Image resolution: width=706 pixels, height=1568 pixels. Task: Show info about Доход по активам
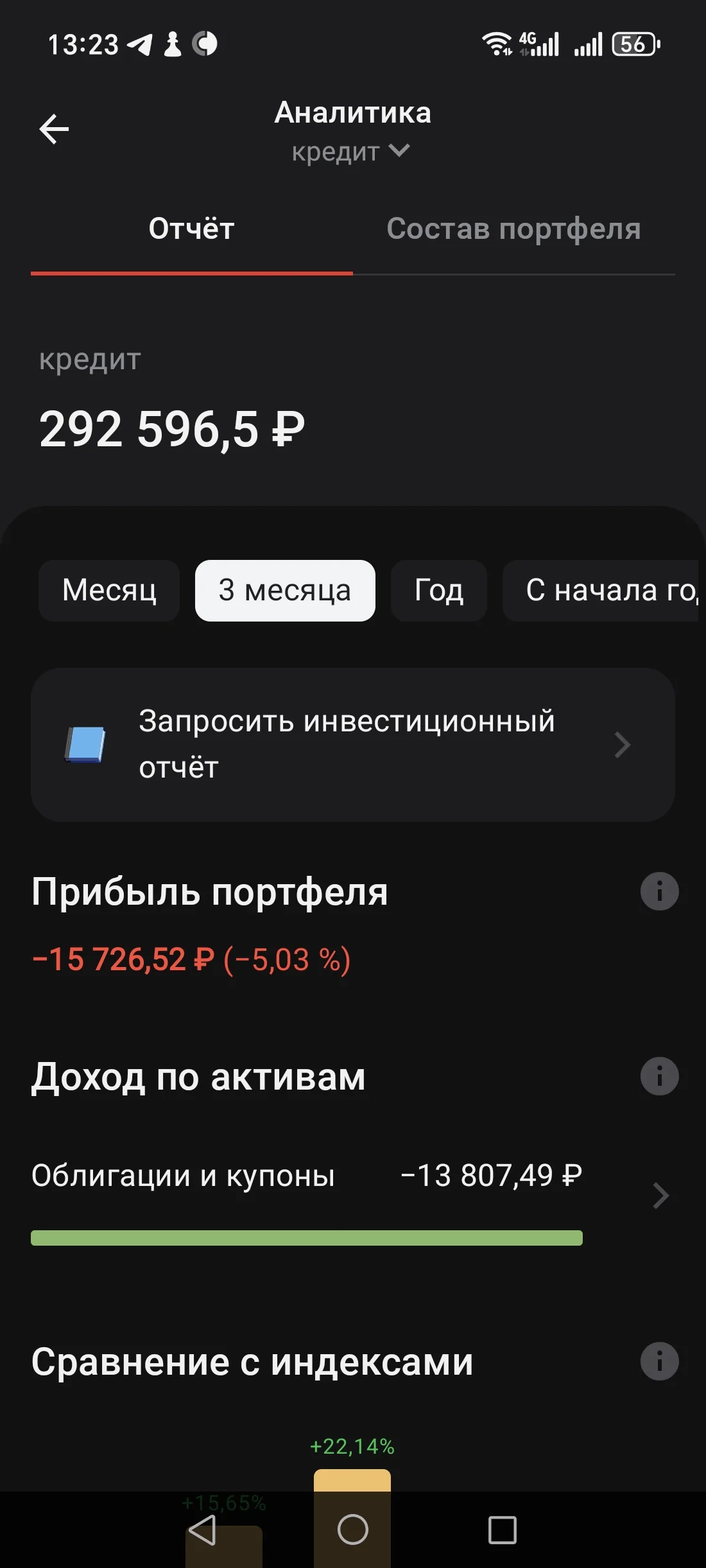click(x=659, y=1076)
